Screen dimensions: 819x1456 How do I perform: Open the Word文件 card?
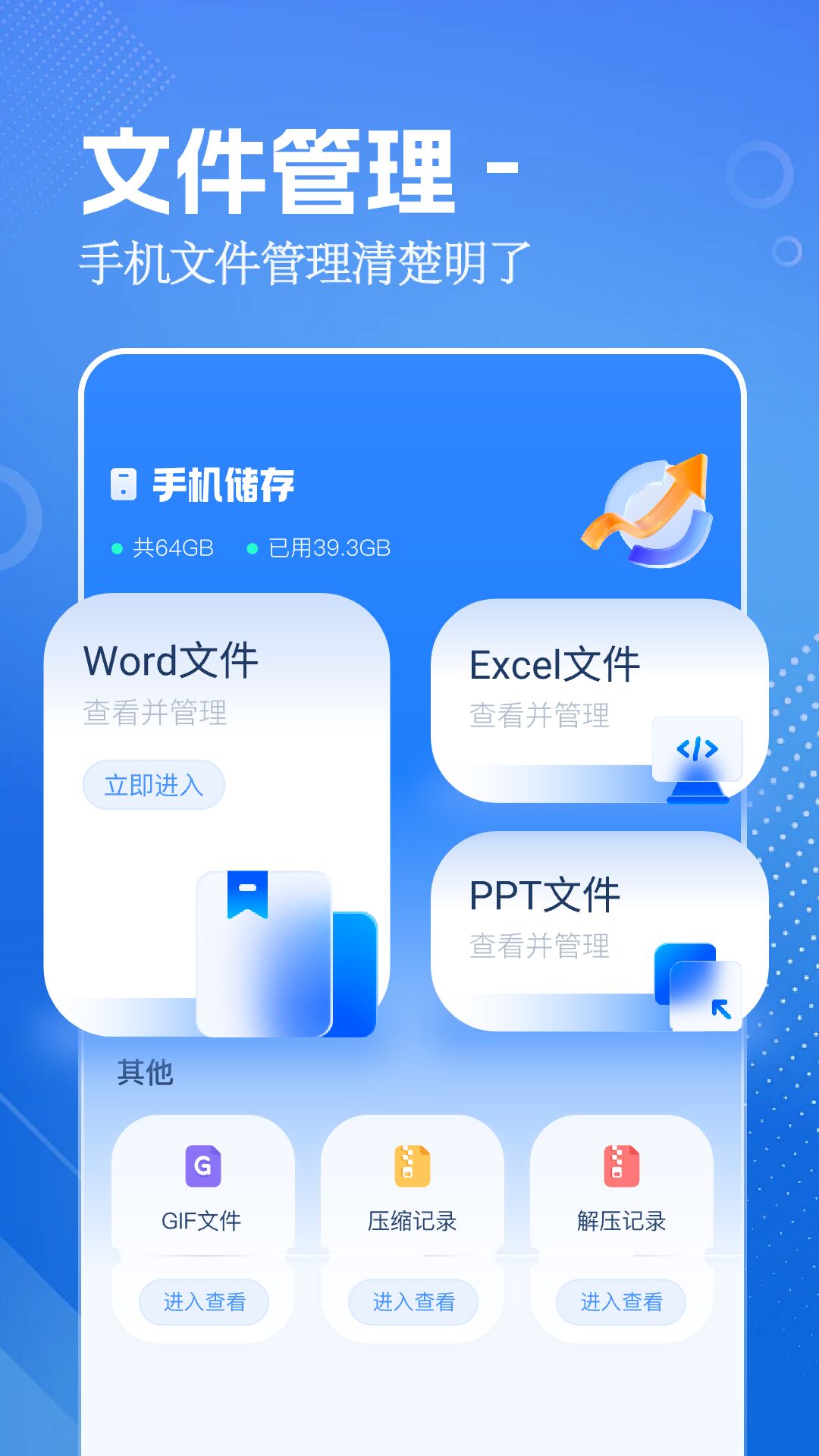220,758
